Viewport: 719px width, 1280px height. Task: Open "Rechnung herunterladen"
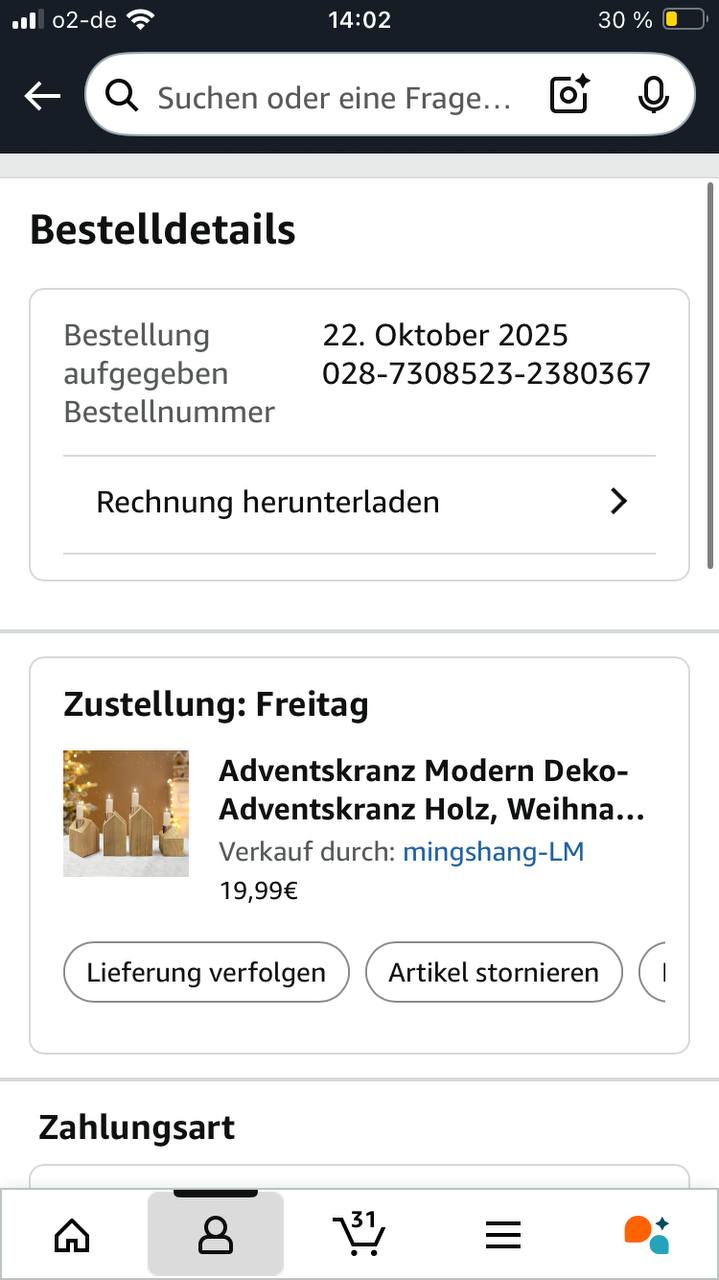point(360,502)
